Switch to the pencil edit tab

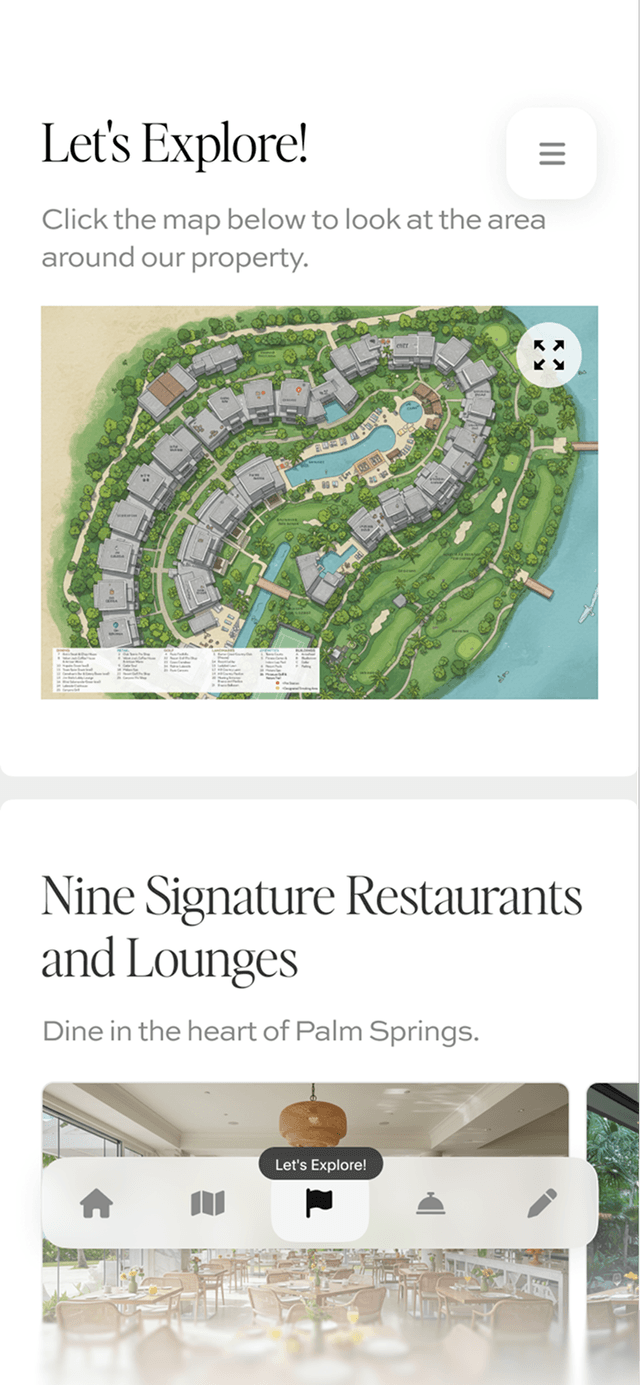(541, 1203)
